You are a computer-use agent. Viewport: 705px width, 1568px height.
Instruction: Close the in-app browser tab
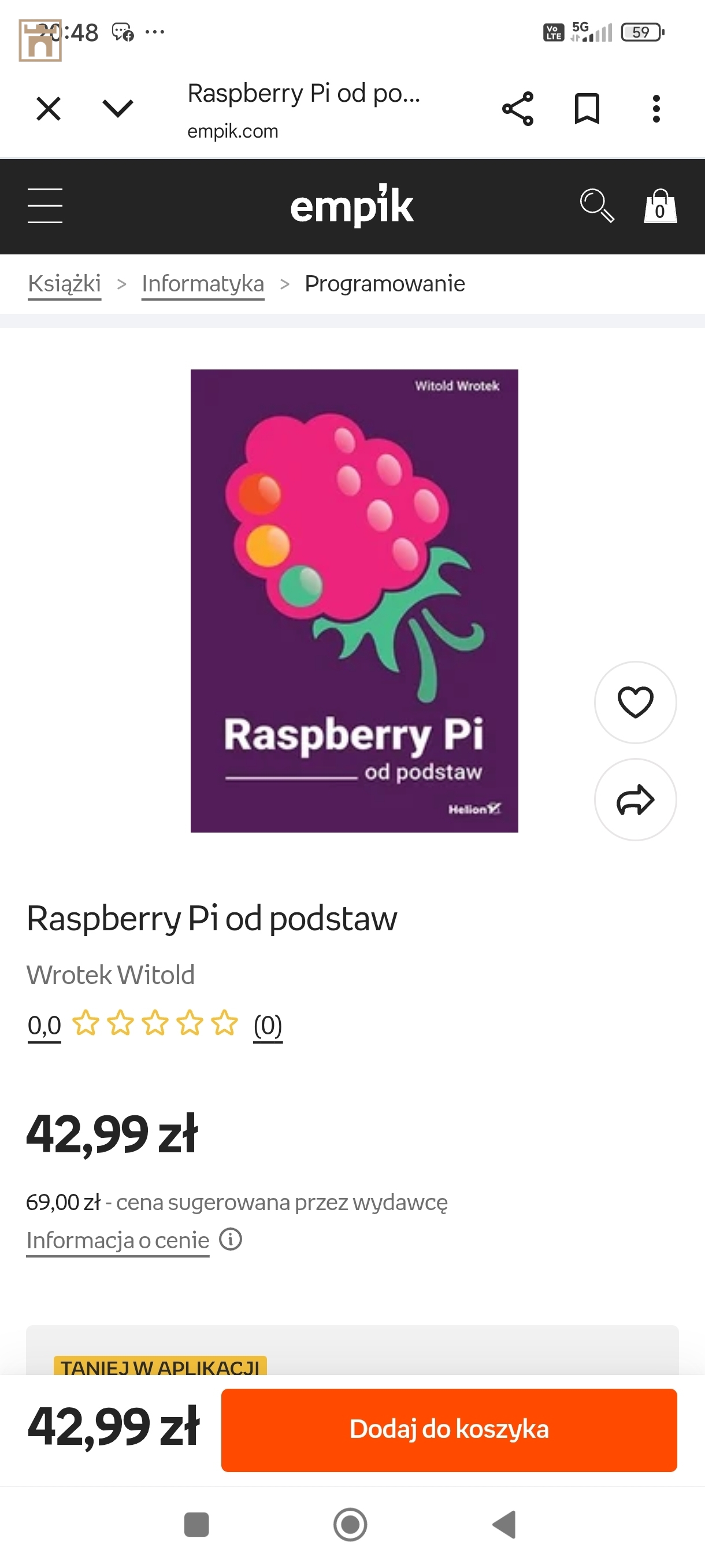(48, 109)
